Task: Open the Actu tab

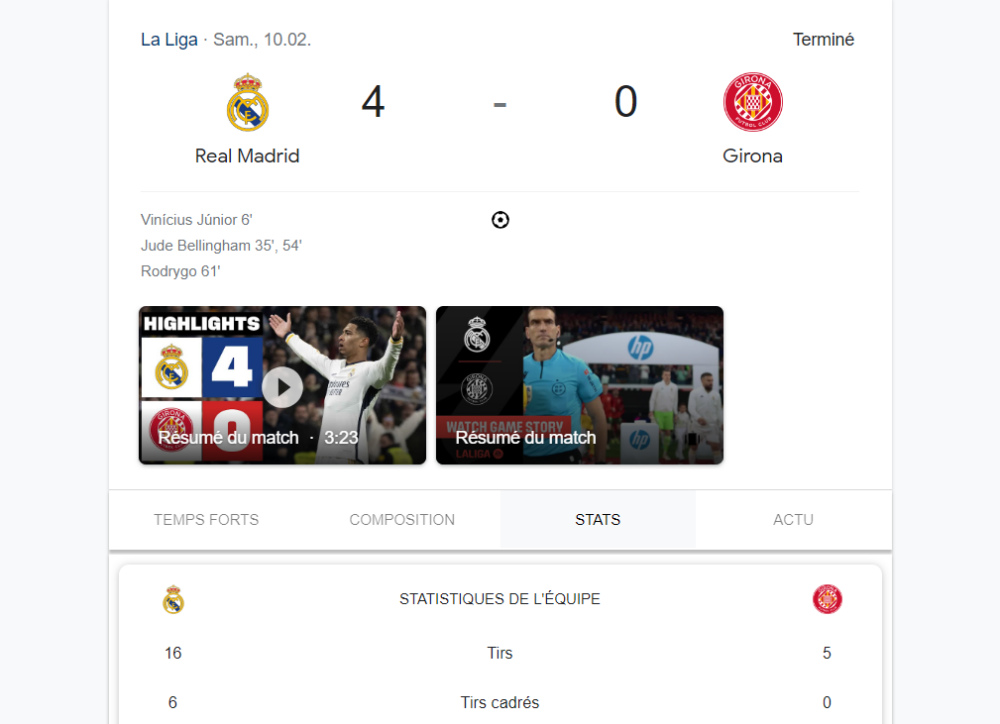Action: coord(793,520)
